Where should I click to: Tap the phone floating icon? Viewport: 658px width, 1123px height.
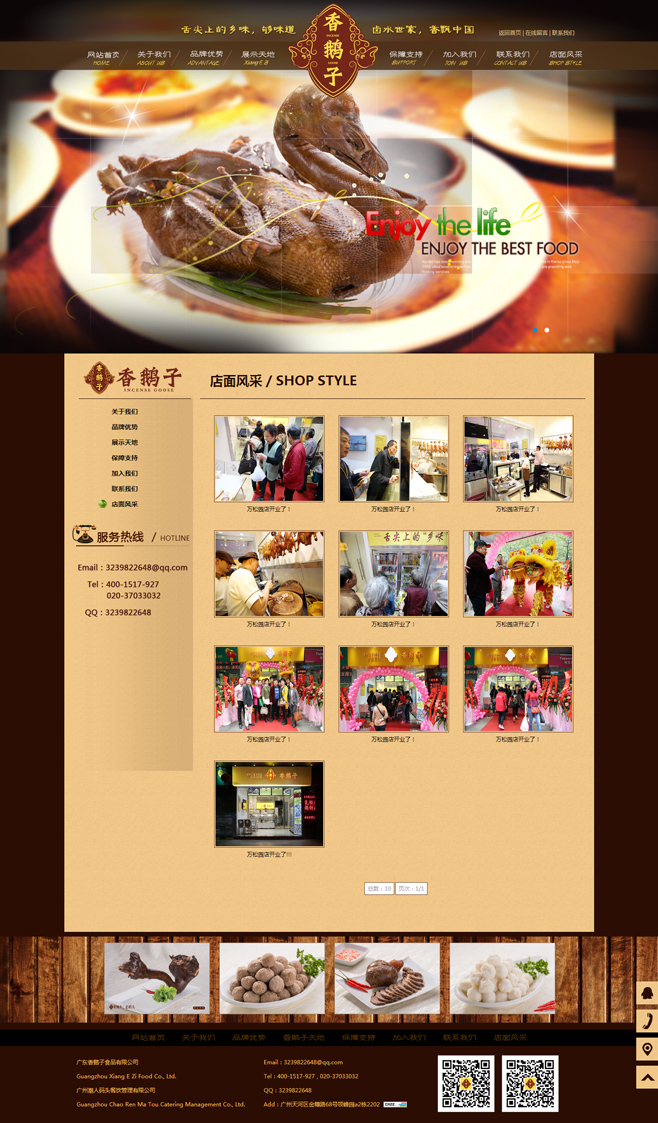tap(647, 1021)
